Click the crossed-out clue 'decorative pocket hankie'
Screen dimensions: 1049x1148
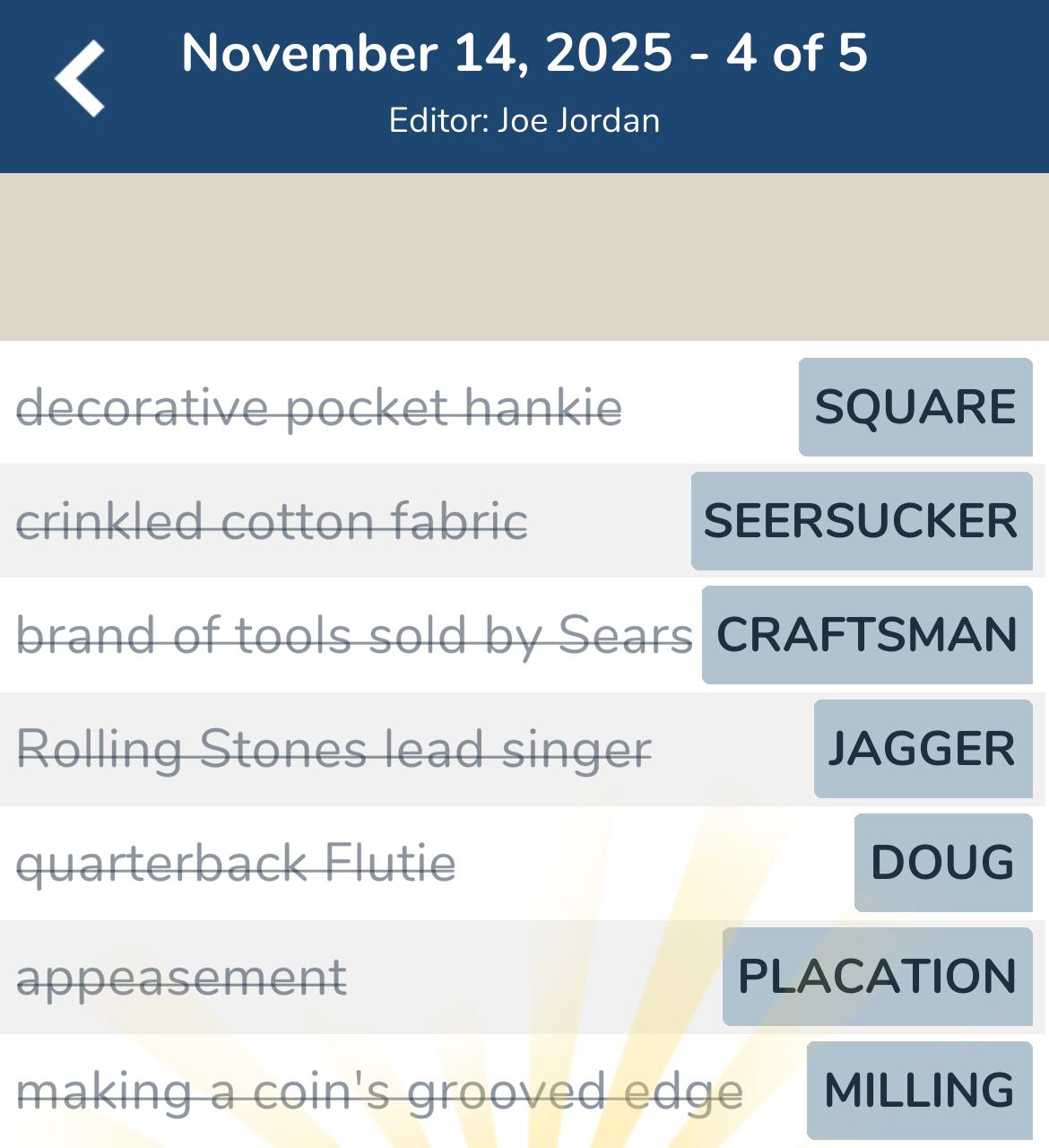click(322, 406)
